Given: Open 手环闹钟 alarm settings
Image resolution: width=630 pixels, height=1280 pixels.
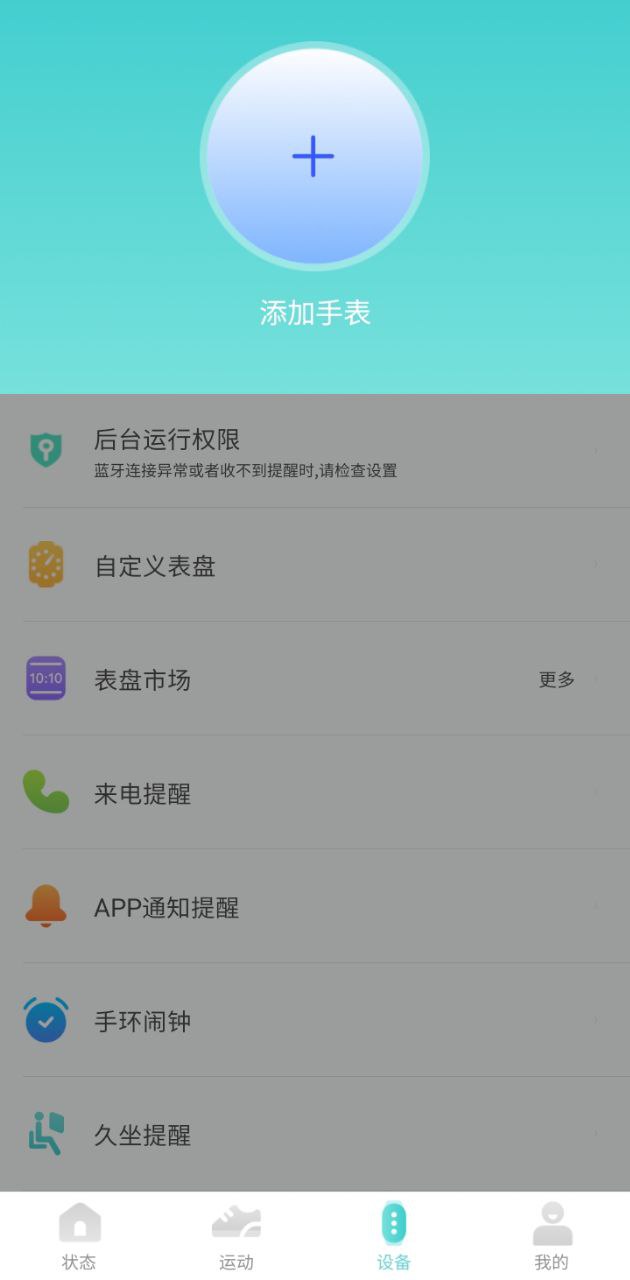Looking at the screenshot, I should (x=314, y=1021).
